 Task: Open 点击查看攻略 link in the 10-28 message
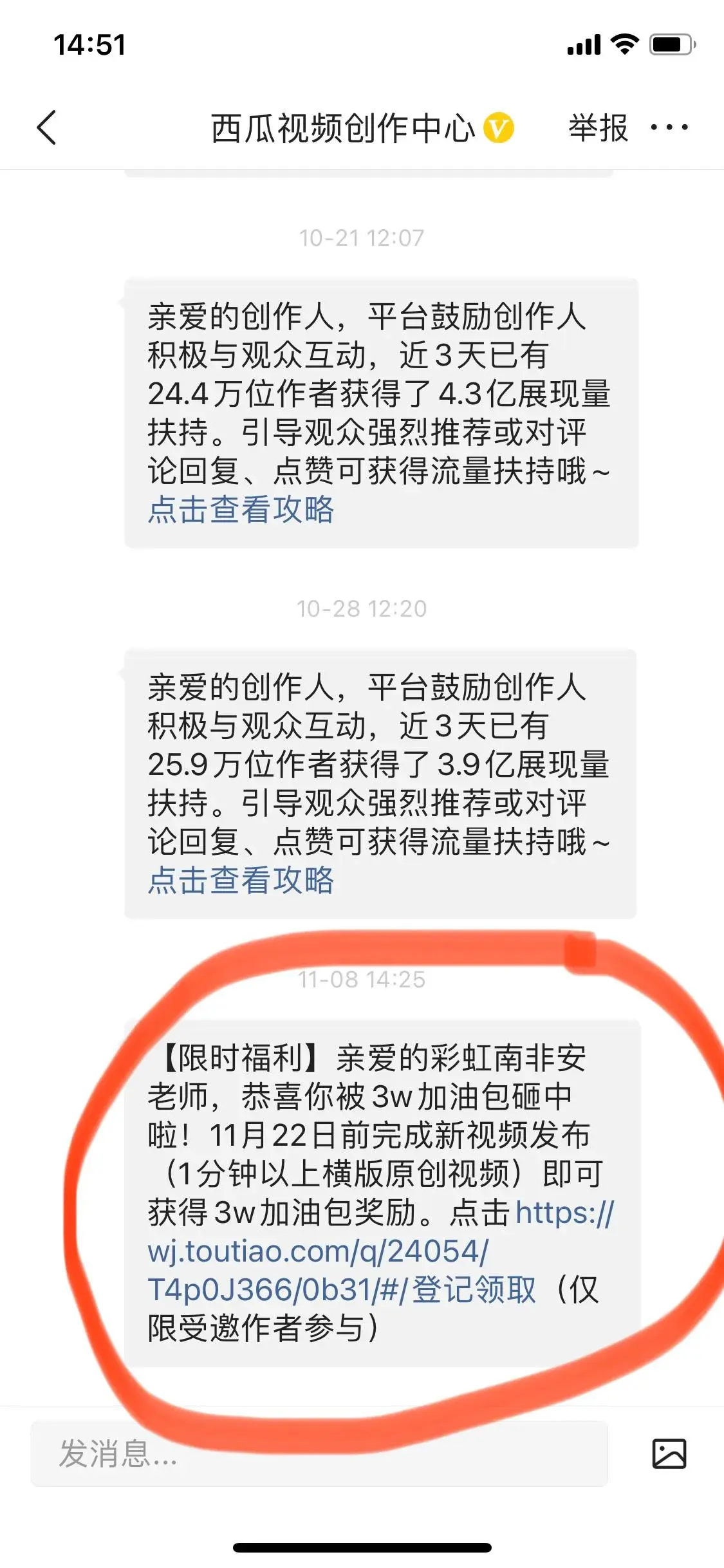[x=241, y=881]
